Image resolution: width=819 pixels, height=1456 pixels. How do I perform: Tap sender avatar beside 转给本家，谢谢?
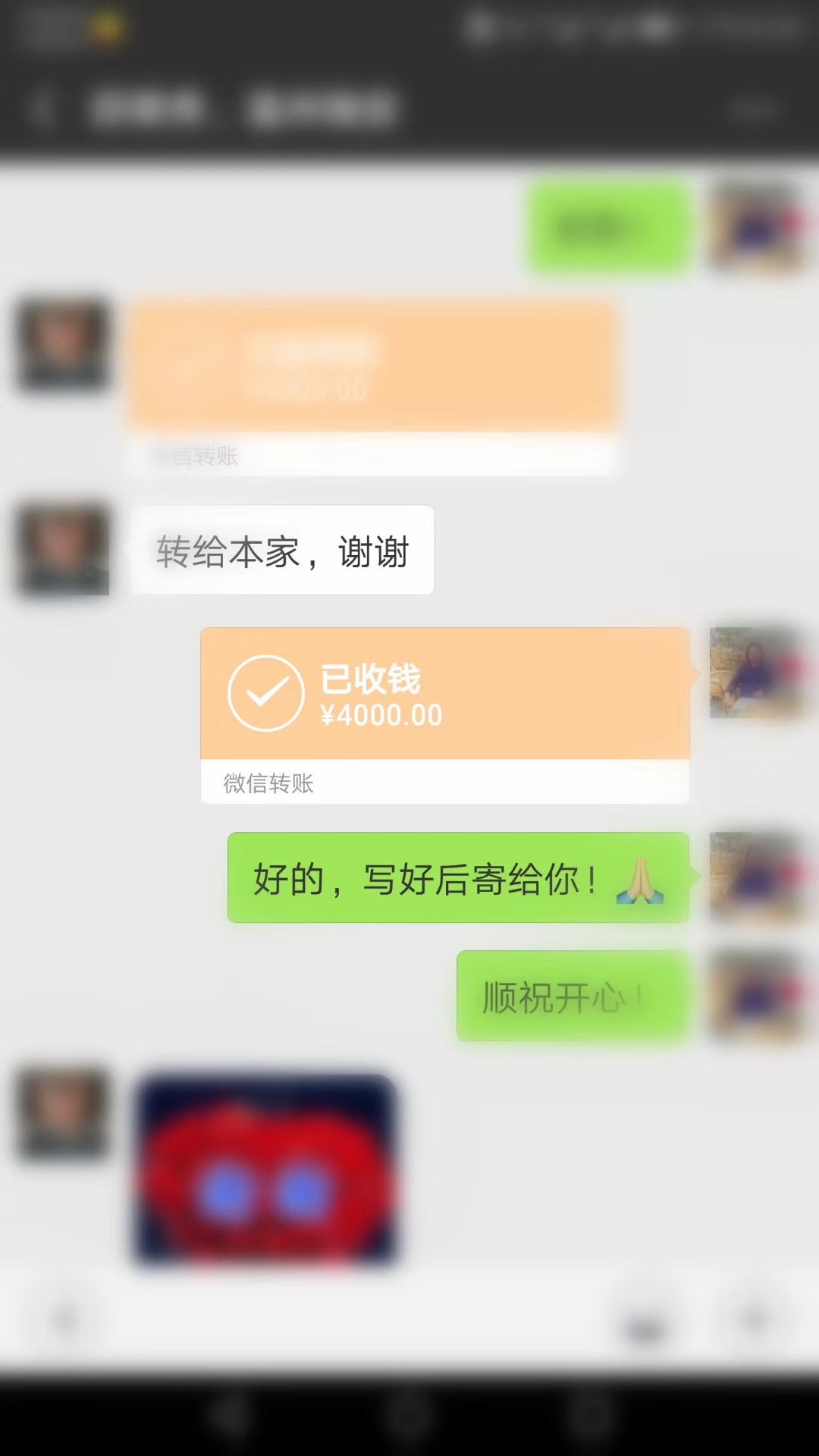tap(64, 550)
